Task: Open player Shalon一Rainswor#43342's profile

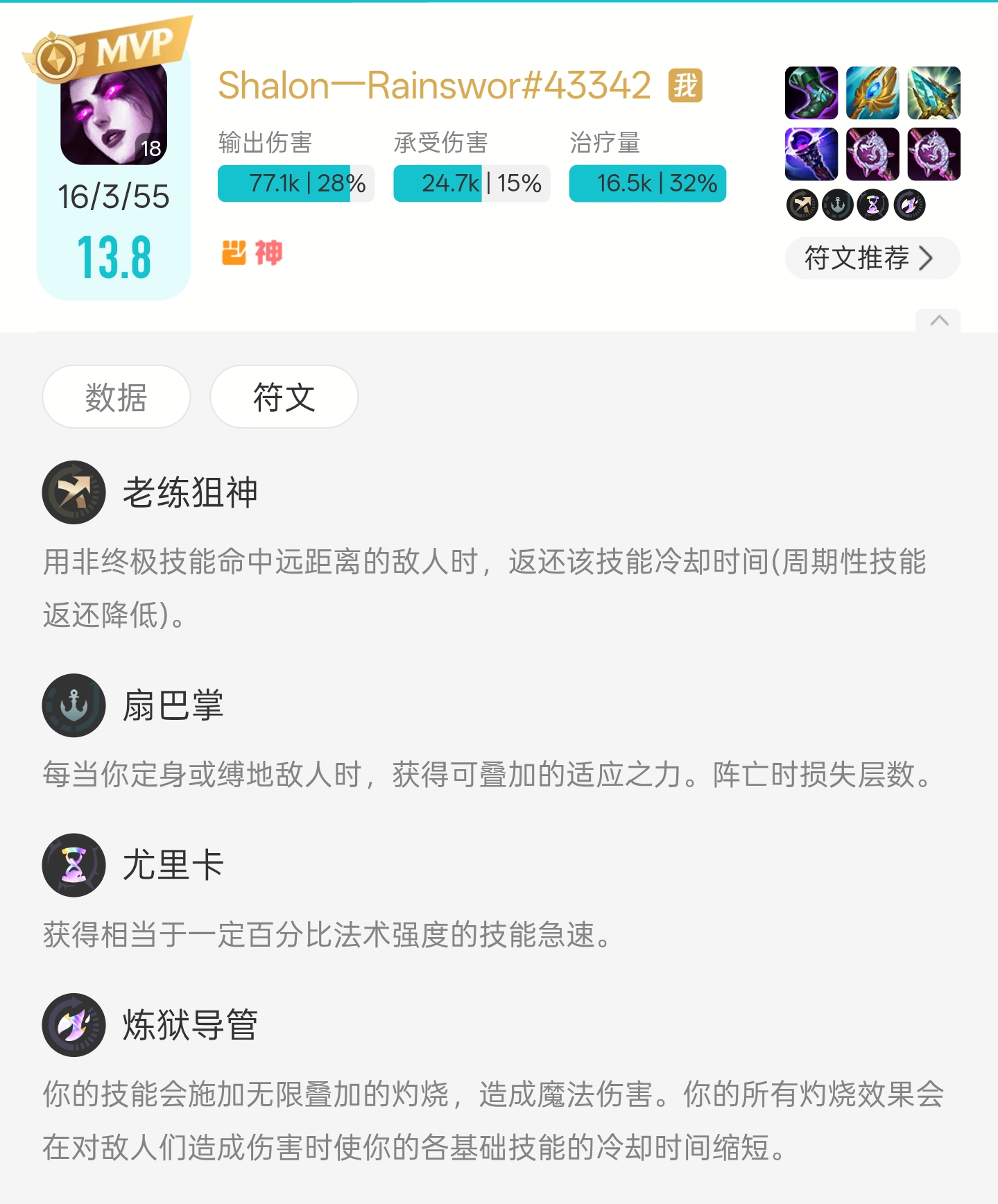Action: point(434,86)
